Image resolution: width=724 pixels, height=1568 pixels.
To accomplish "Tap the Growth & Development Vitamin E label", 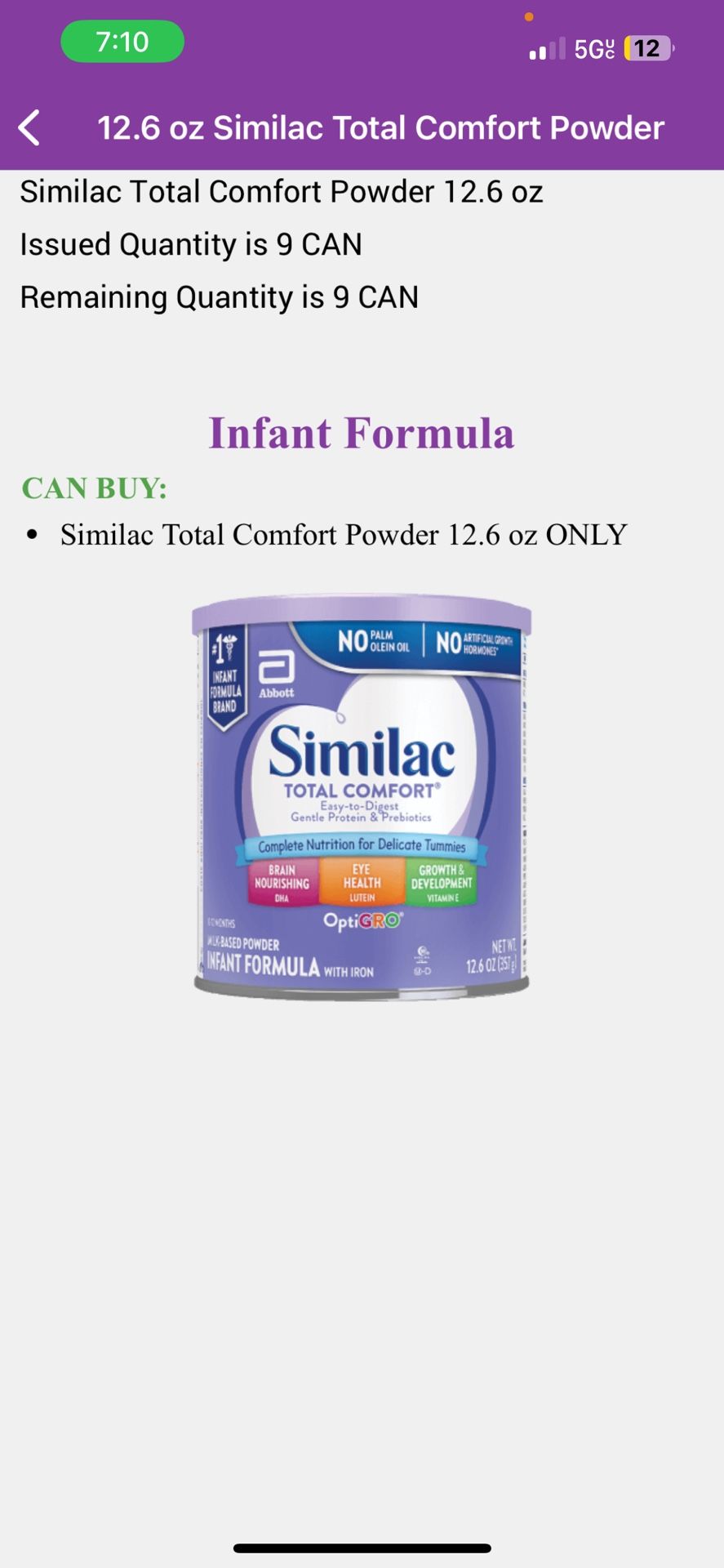I will pos(442,882).
